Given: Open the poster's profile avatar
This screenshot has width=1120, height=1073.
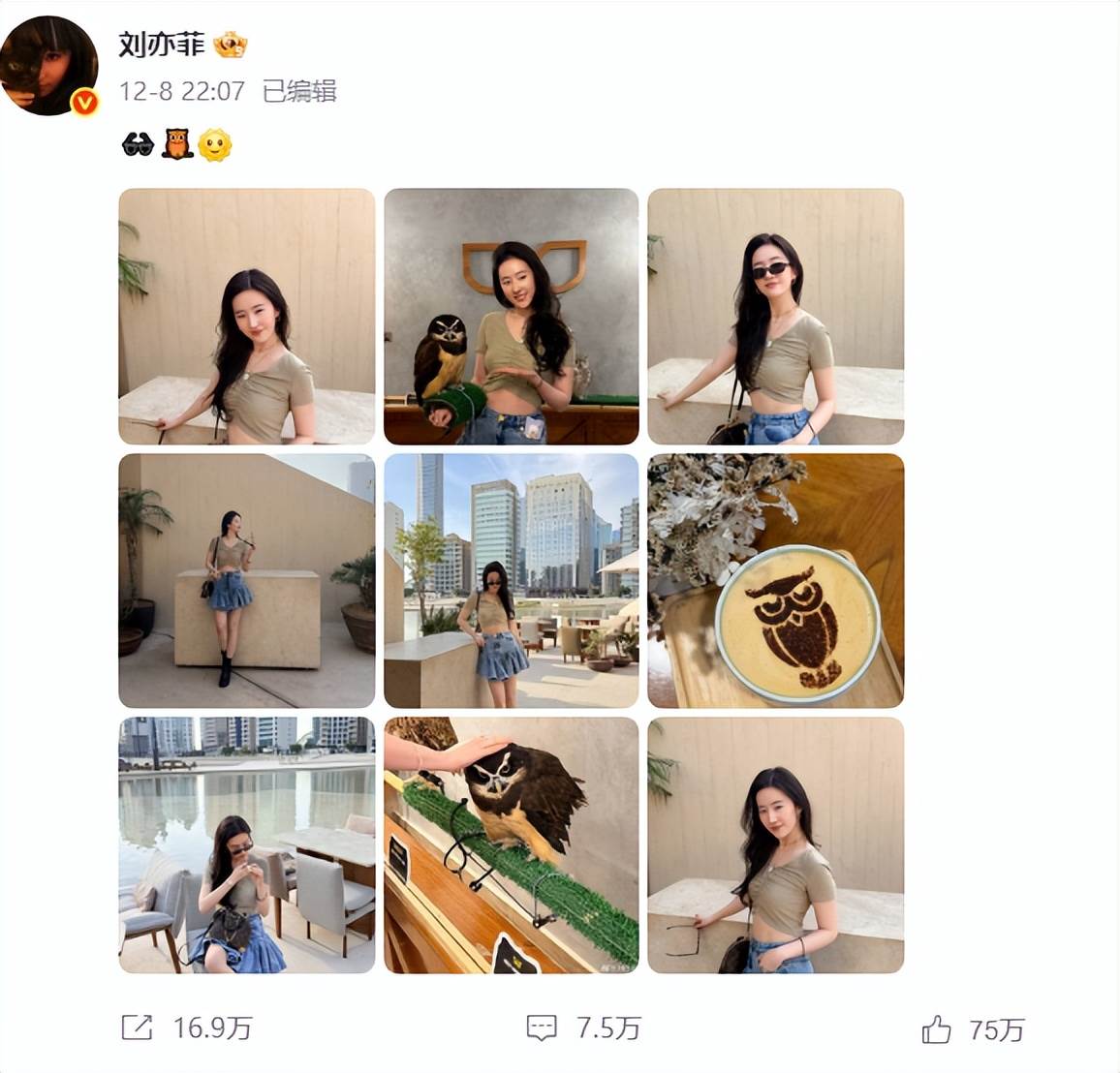Looking at the screenshot, I should click(x=50, y=66).
